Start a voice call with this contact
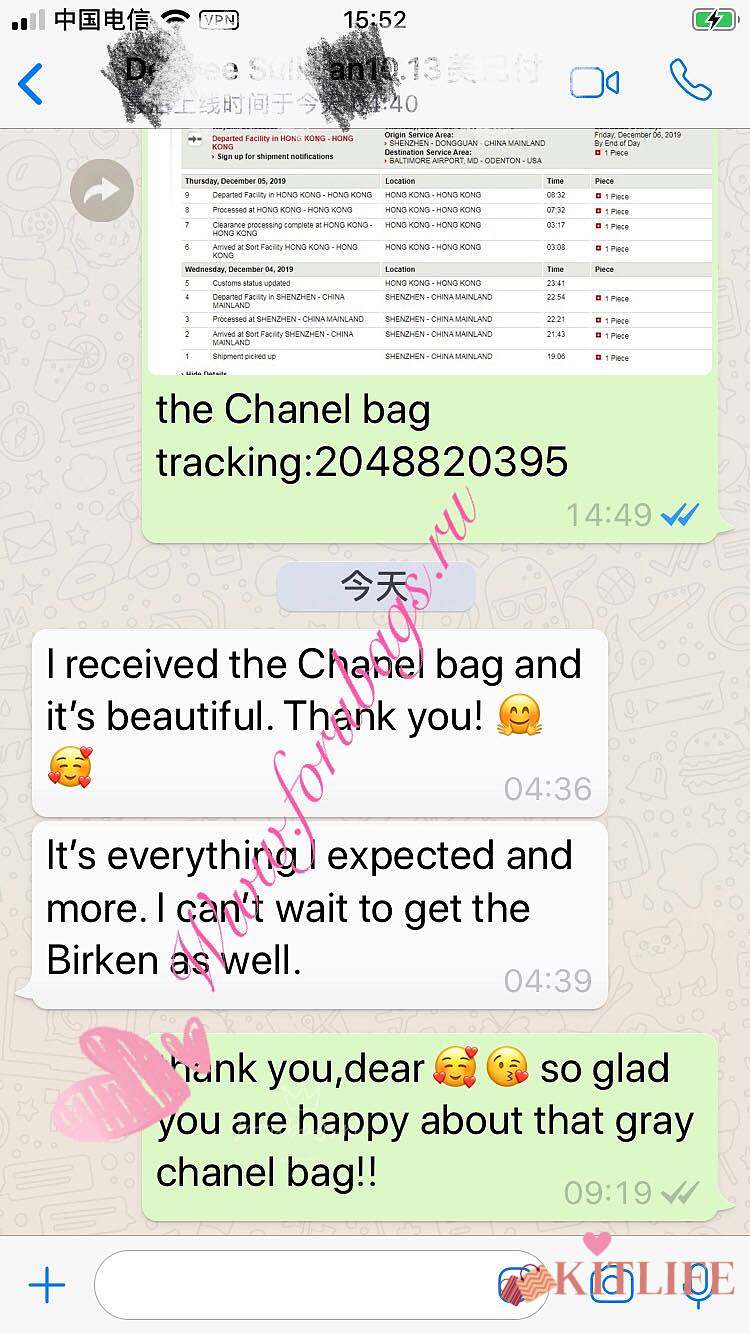 (x=690, y=82)
